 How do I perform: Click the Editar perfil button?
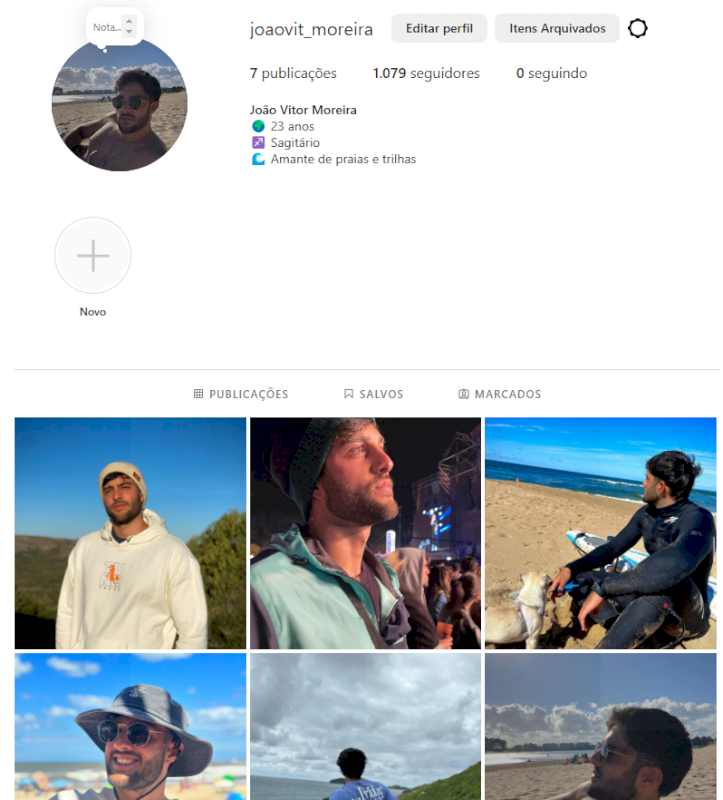pyautogui.click(x=439, y=28)
